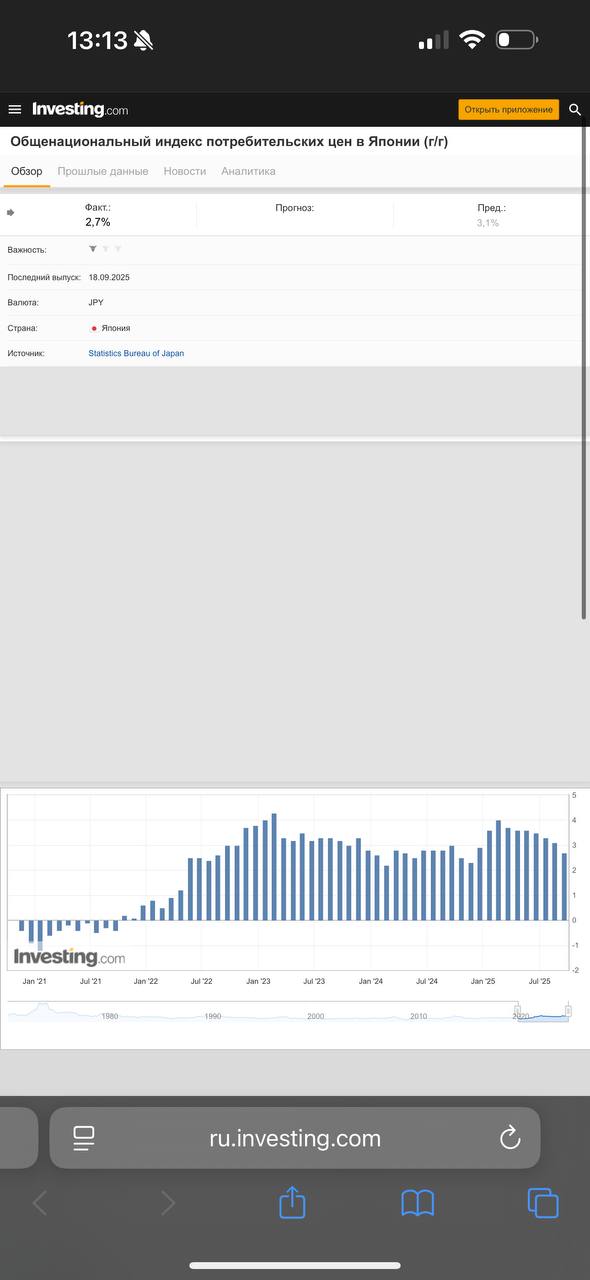This screenshot has height=1280, width=590.
Task: Share this page from Safari toolbar
Action: pos(292,1202)
